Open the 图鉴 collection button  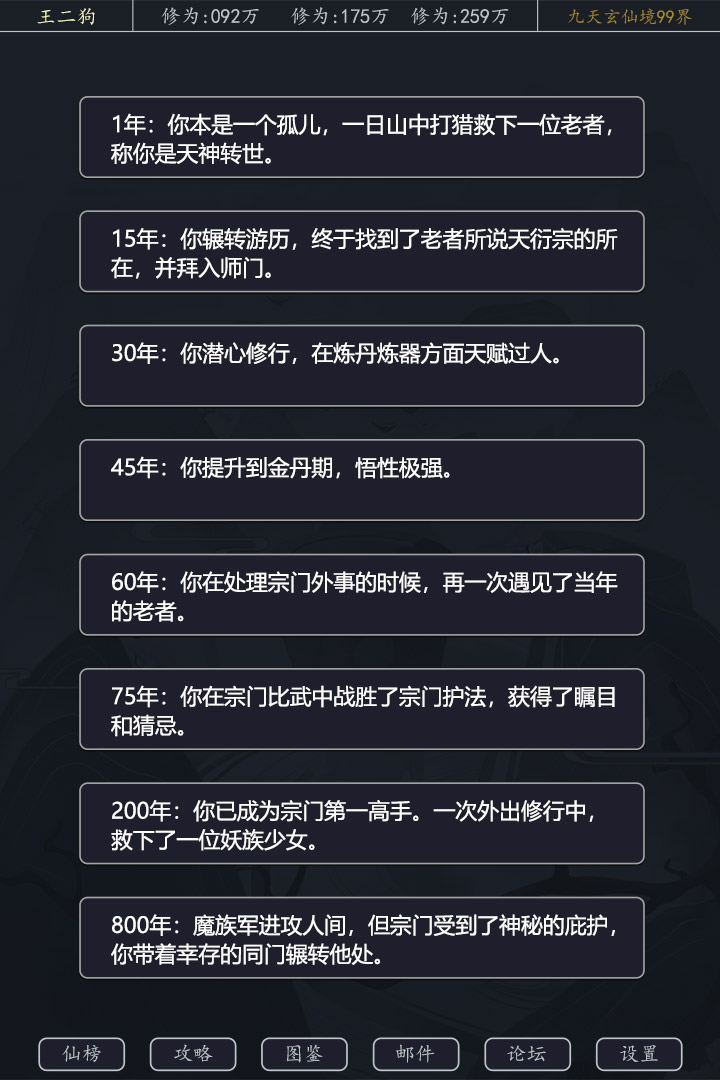point(304,1053)
